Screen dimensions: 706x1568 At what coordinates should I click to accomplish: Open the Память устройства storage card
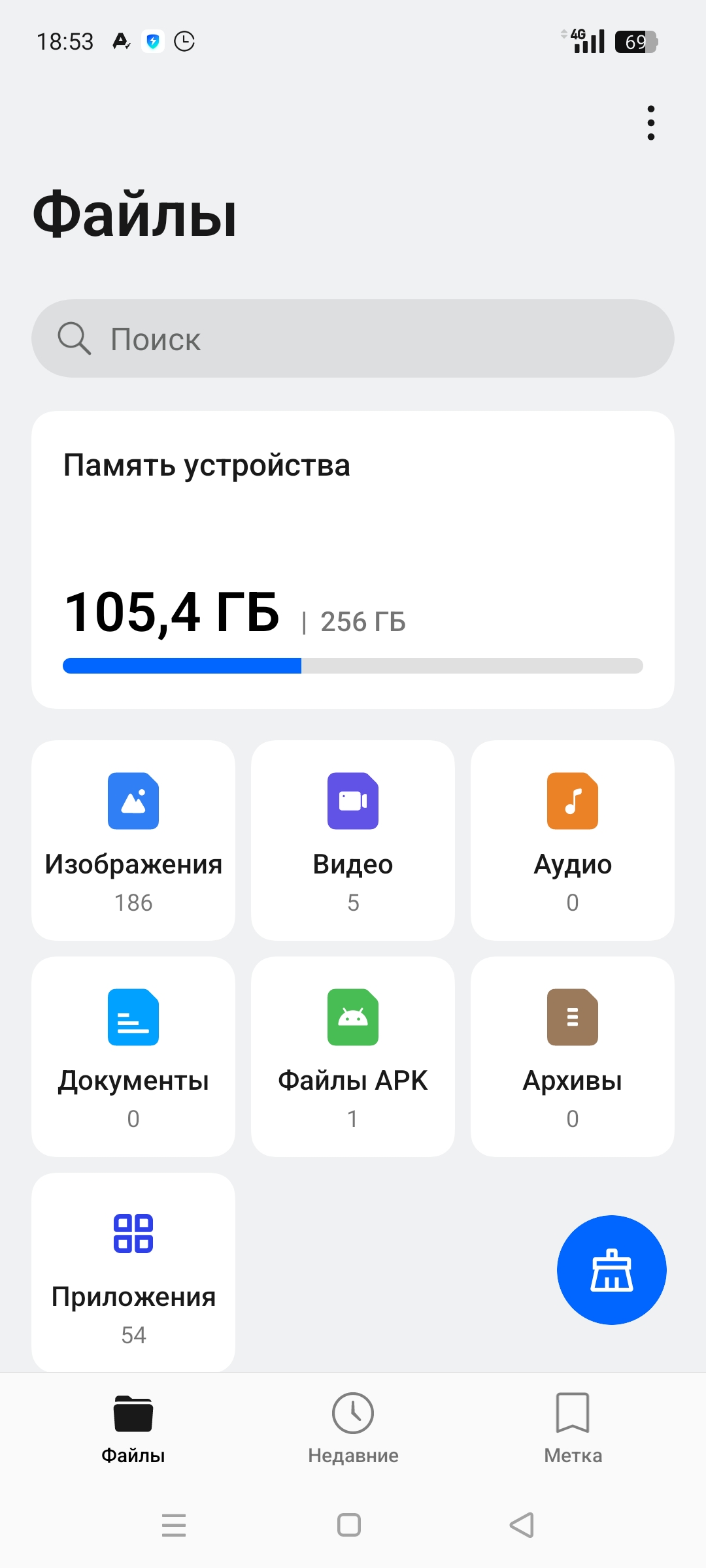tap(353, 560)
